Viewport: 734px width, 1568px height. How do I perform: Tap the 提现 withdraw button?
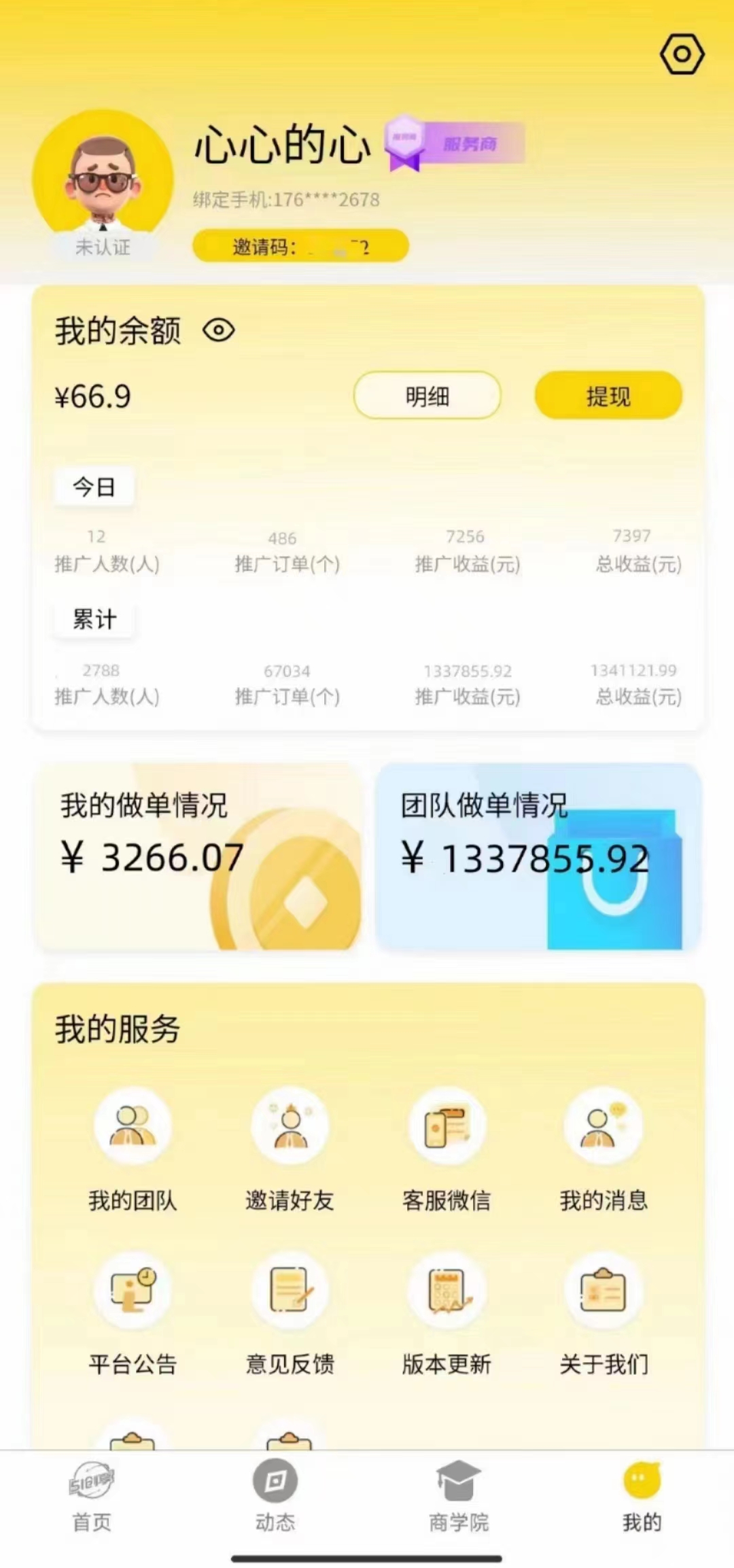608,396
